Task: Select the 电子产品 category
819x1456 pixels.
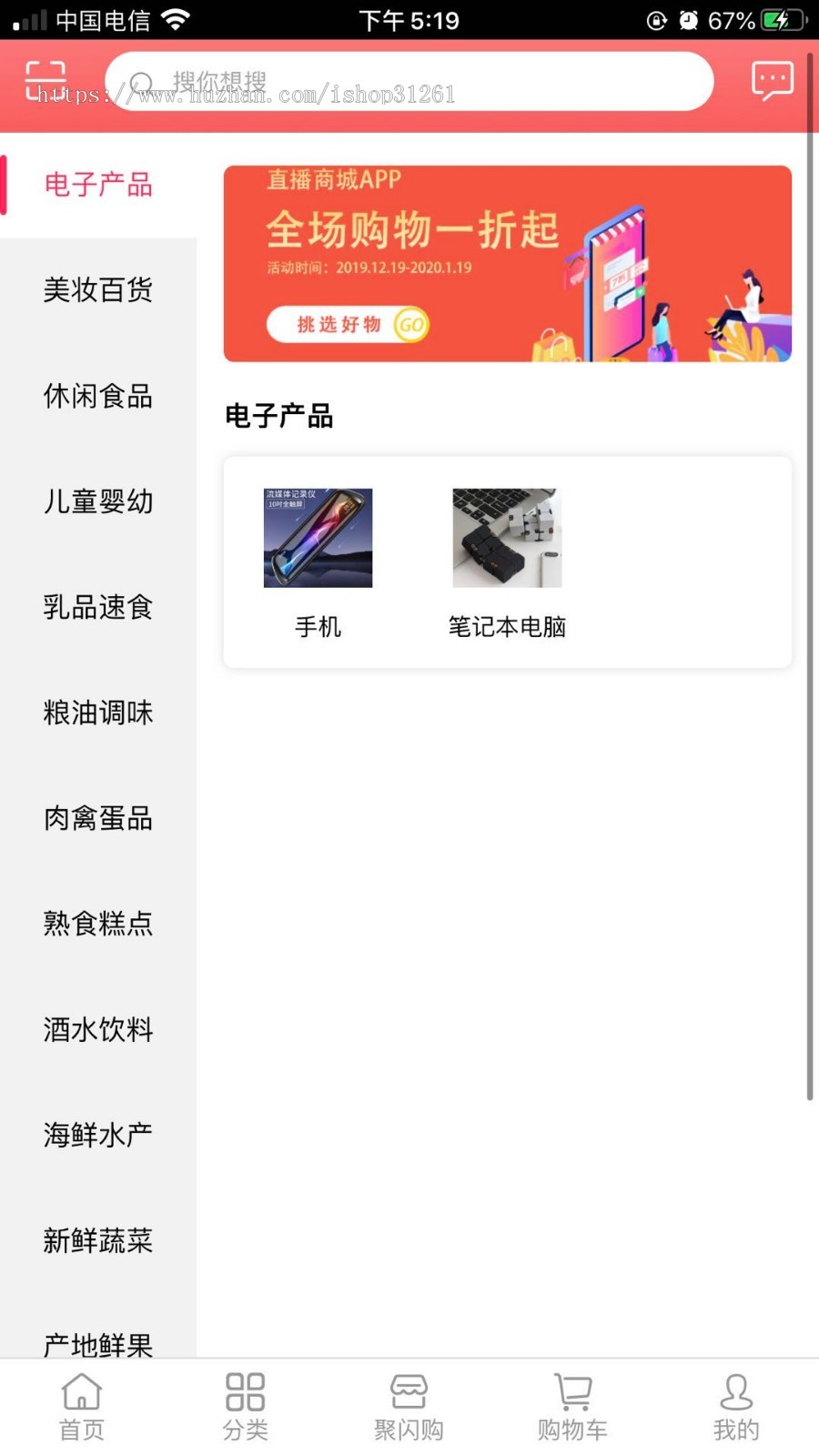Action: click(97, 184)
